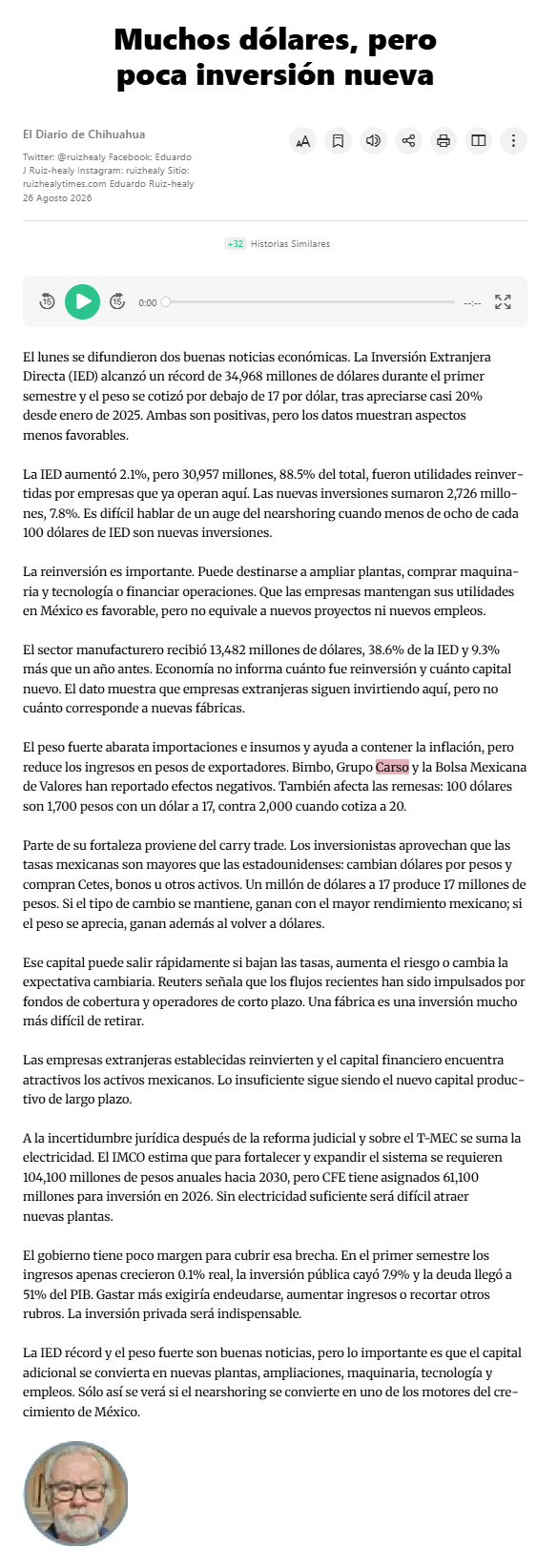Print the article
This screenshot has height=1568, width=557.
(x=444, y=141)
